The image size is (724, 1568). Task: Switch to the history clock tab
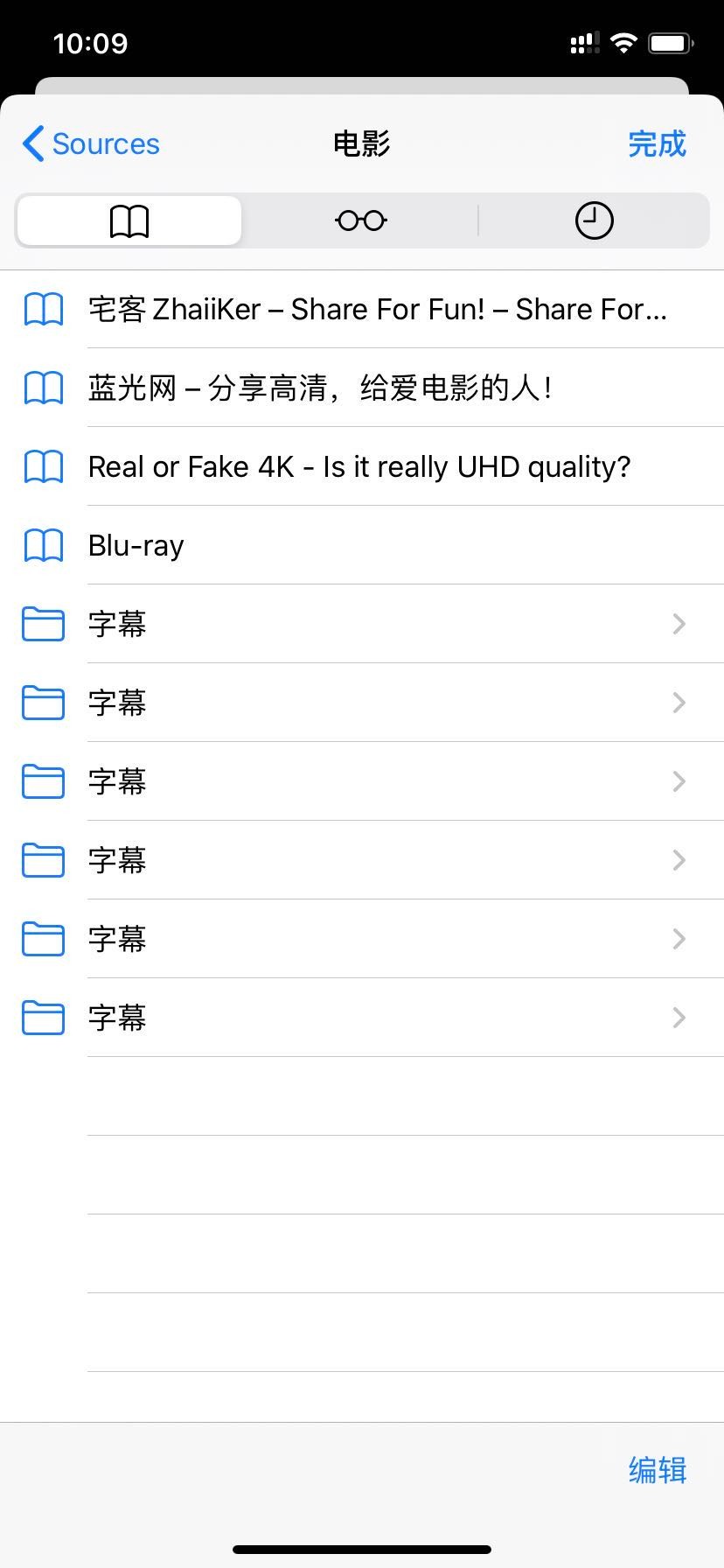(x=594, y=221)
